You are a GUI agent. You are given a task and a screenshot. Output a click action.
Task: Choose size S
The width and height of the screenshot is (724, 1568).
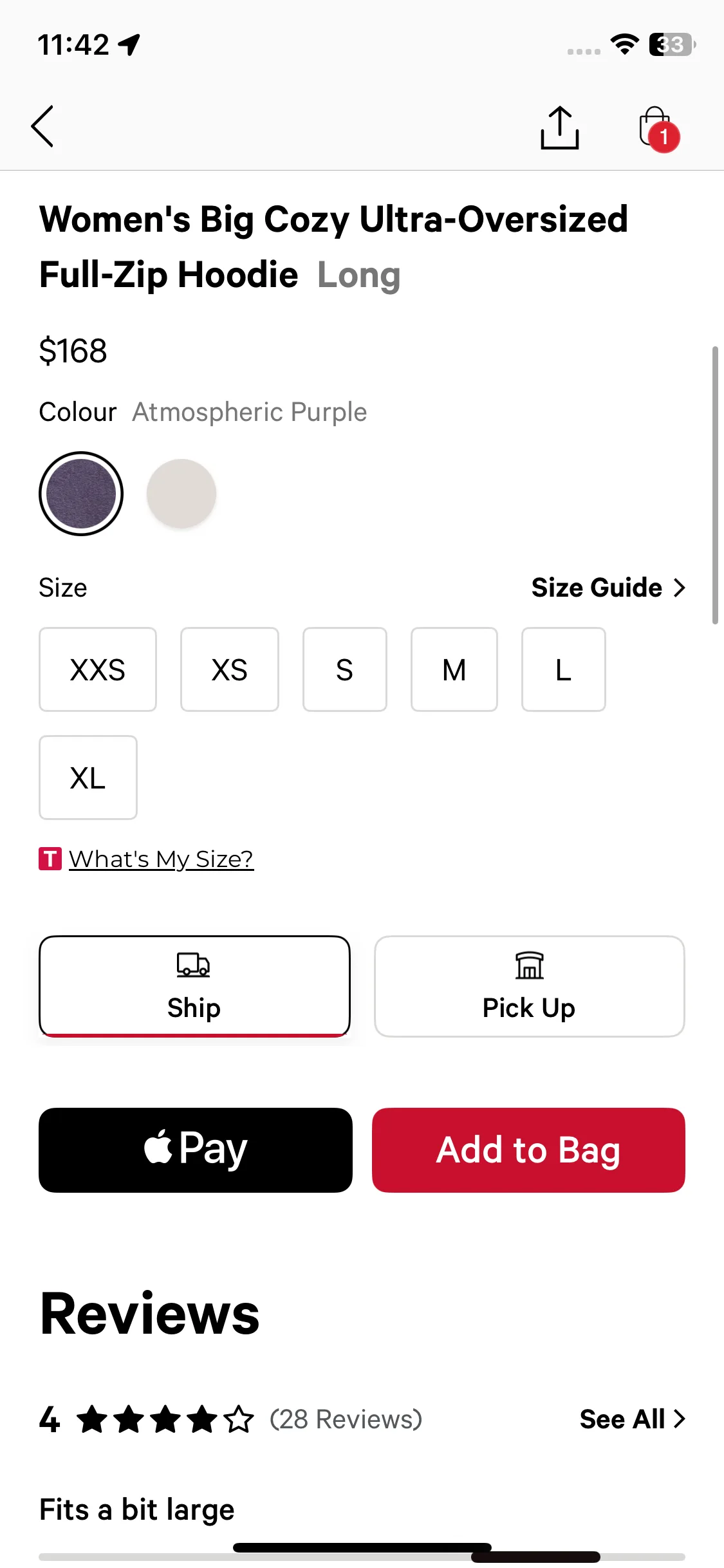pos(345,669)
